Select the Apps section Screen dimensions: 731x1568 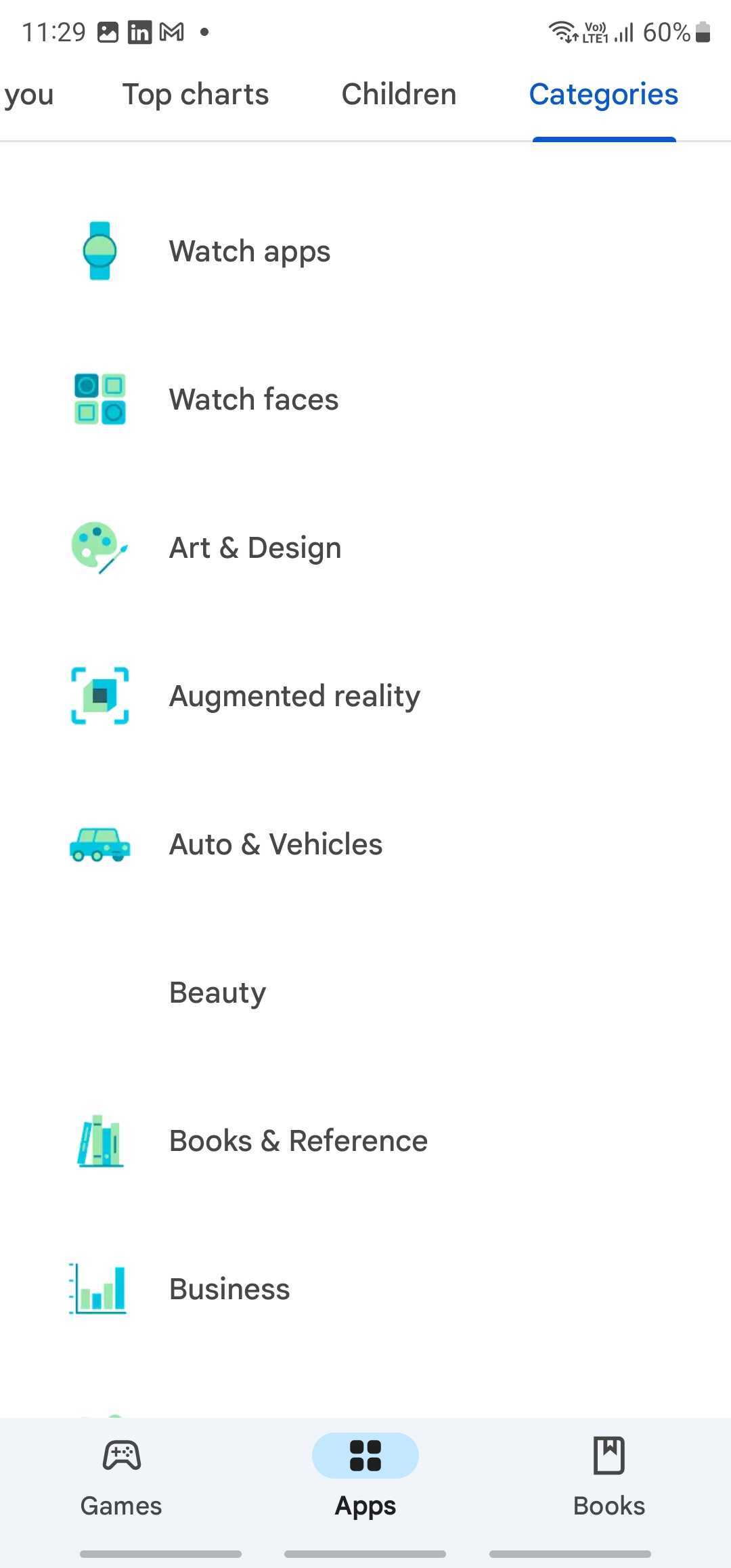click(365, 1477)
